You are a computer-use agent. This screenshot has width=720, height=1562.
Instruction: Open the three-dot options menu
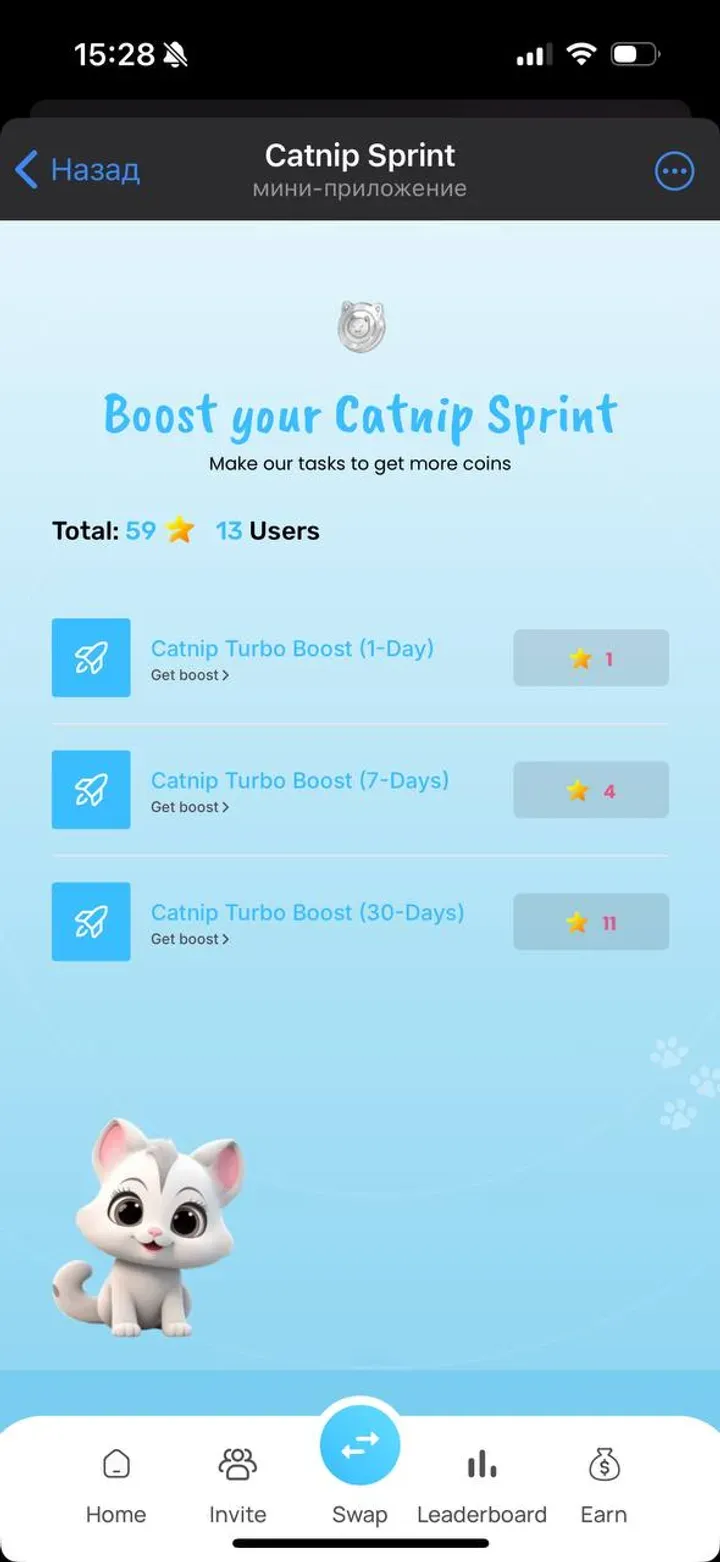[674, 171]
